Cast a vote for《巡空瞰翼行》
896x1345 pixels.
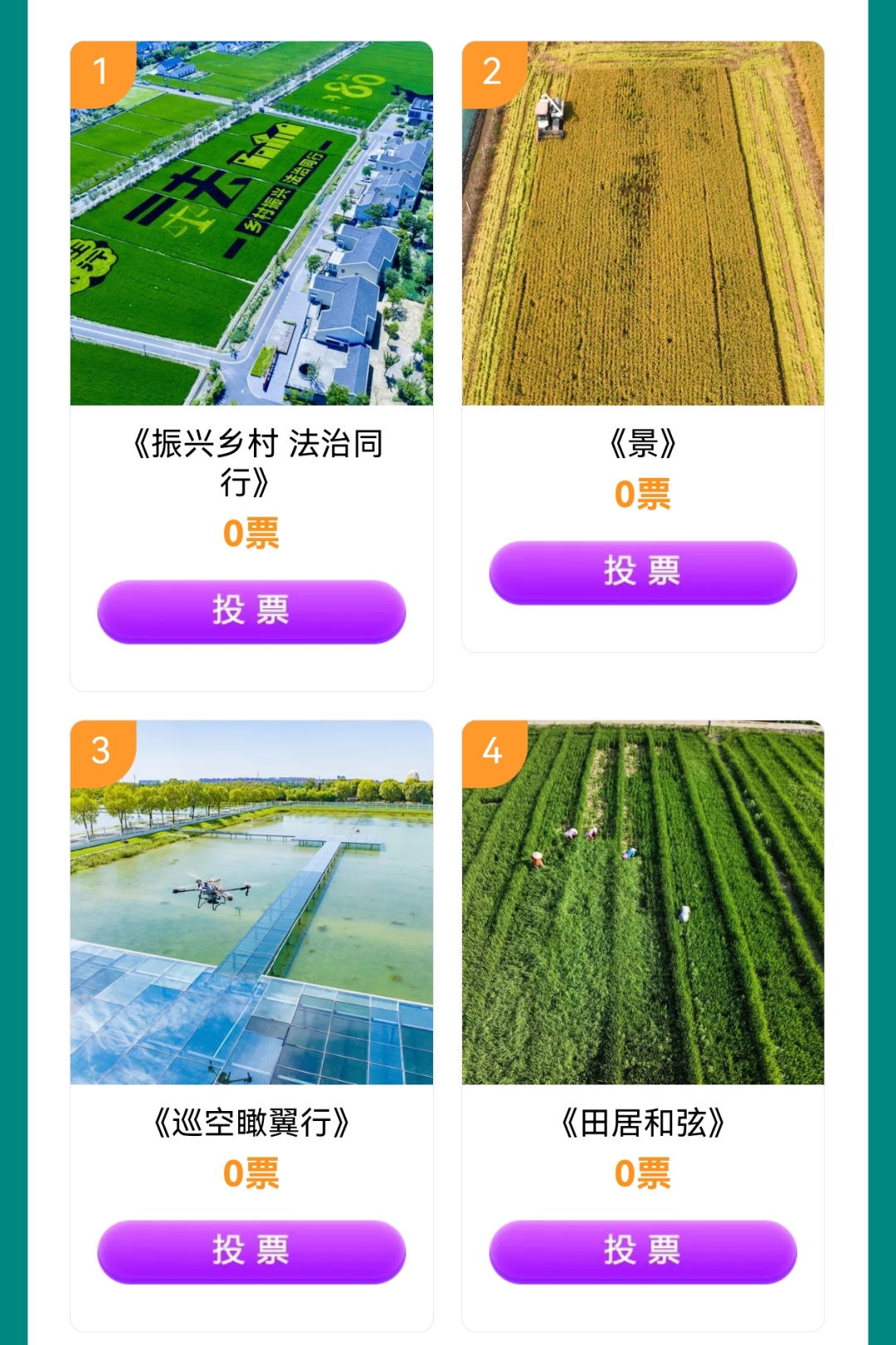251,1251
